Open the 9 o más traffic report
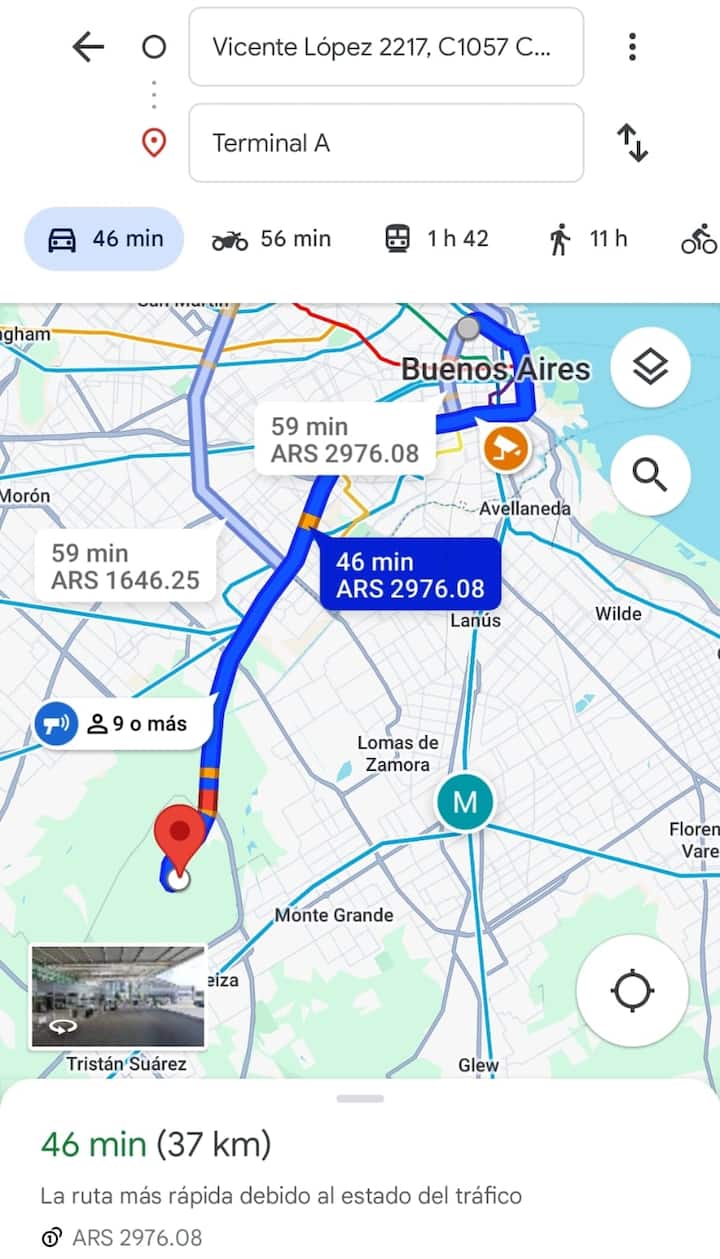Screen dimensions: 720x1259 [x=124, y=724]
